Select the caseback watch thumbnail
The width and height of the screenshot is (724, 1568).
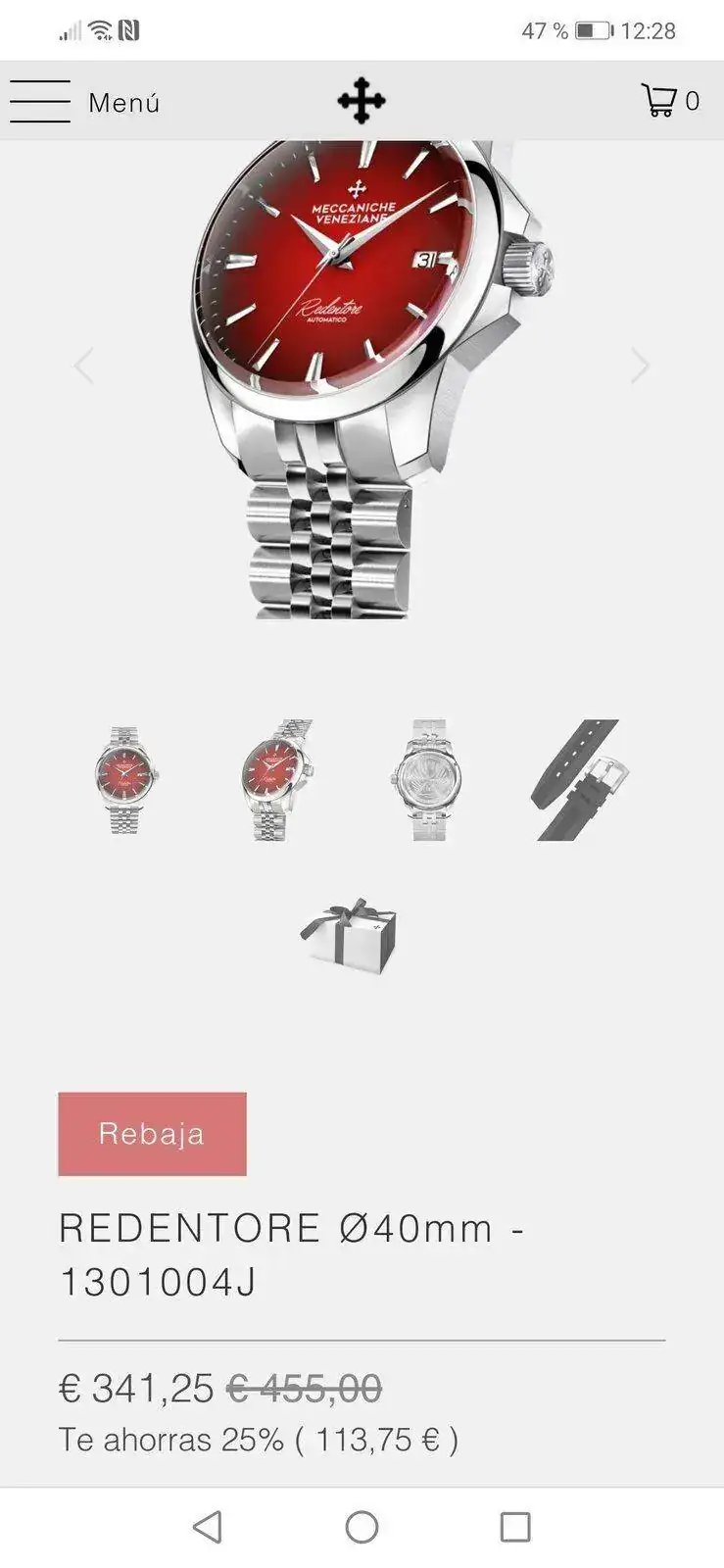427,780
